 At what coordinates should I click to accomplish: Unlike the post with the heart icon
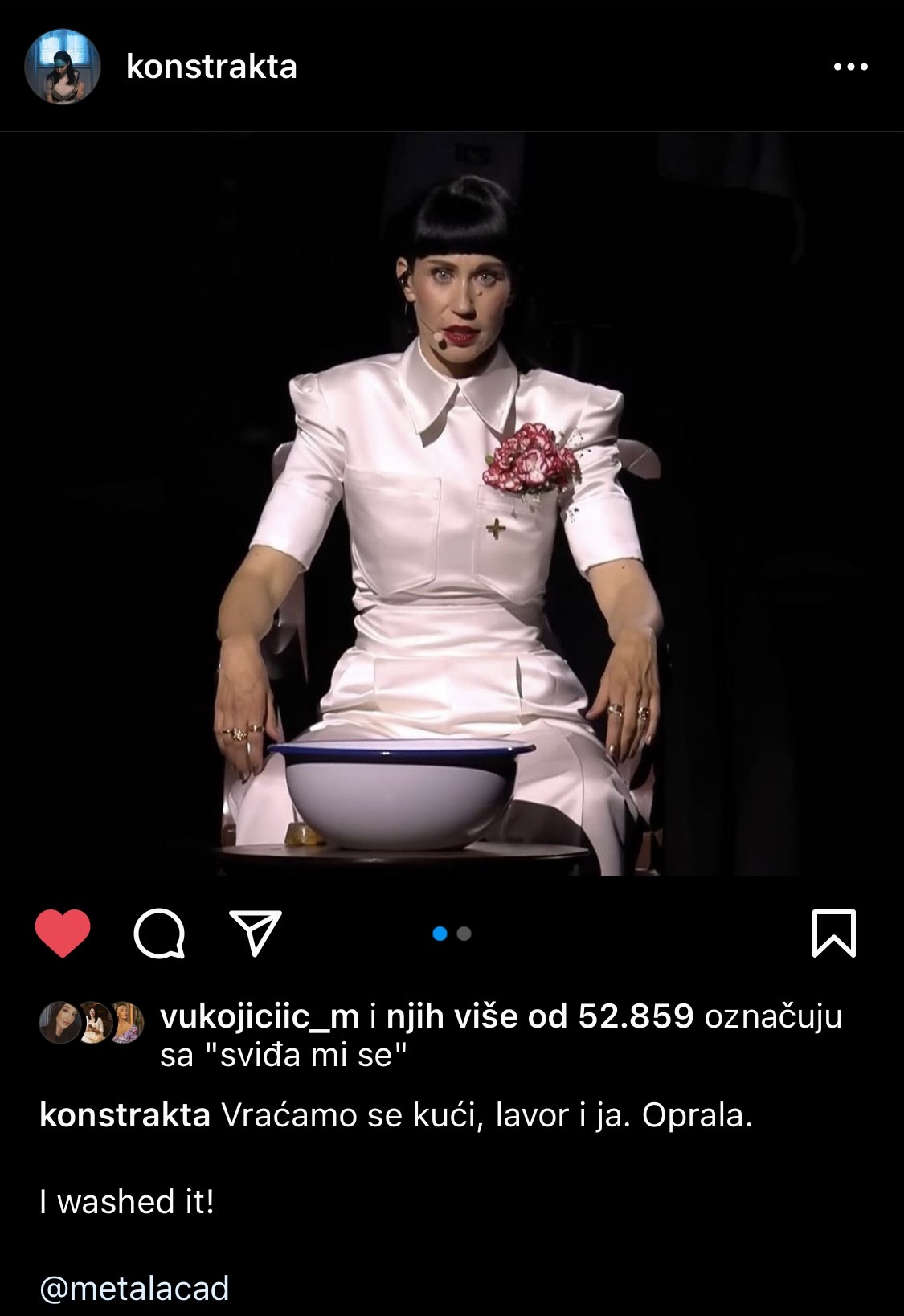(63, 934)
